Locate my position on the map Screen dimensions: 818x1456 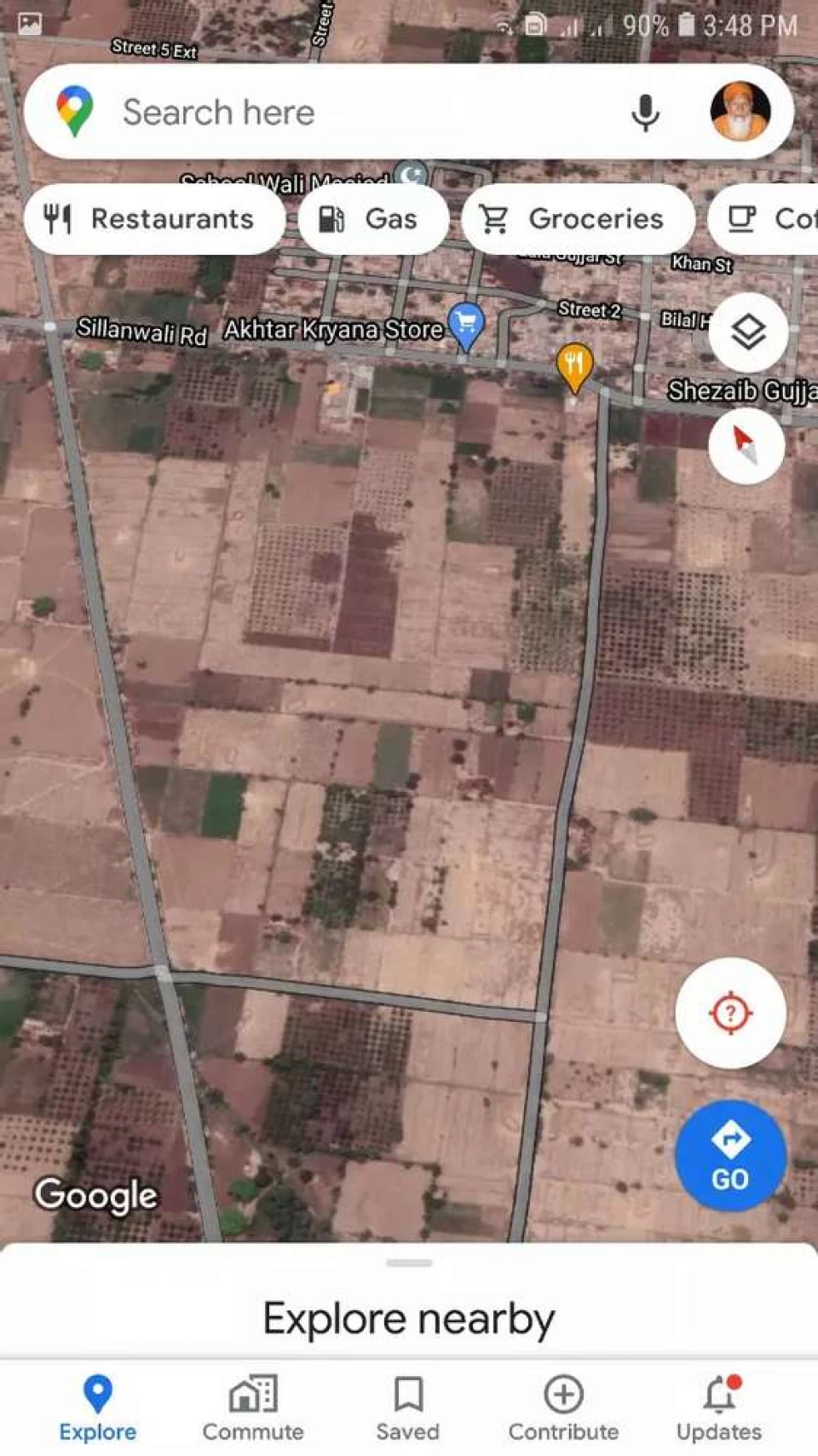point(730,1013)
